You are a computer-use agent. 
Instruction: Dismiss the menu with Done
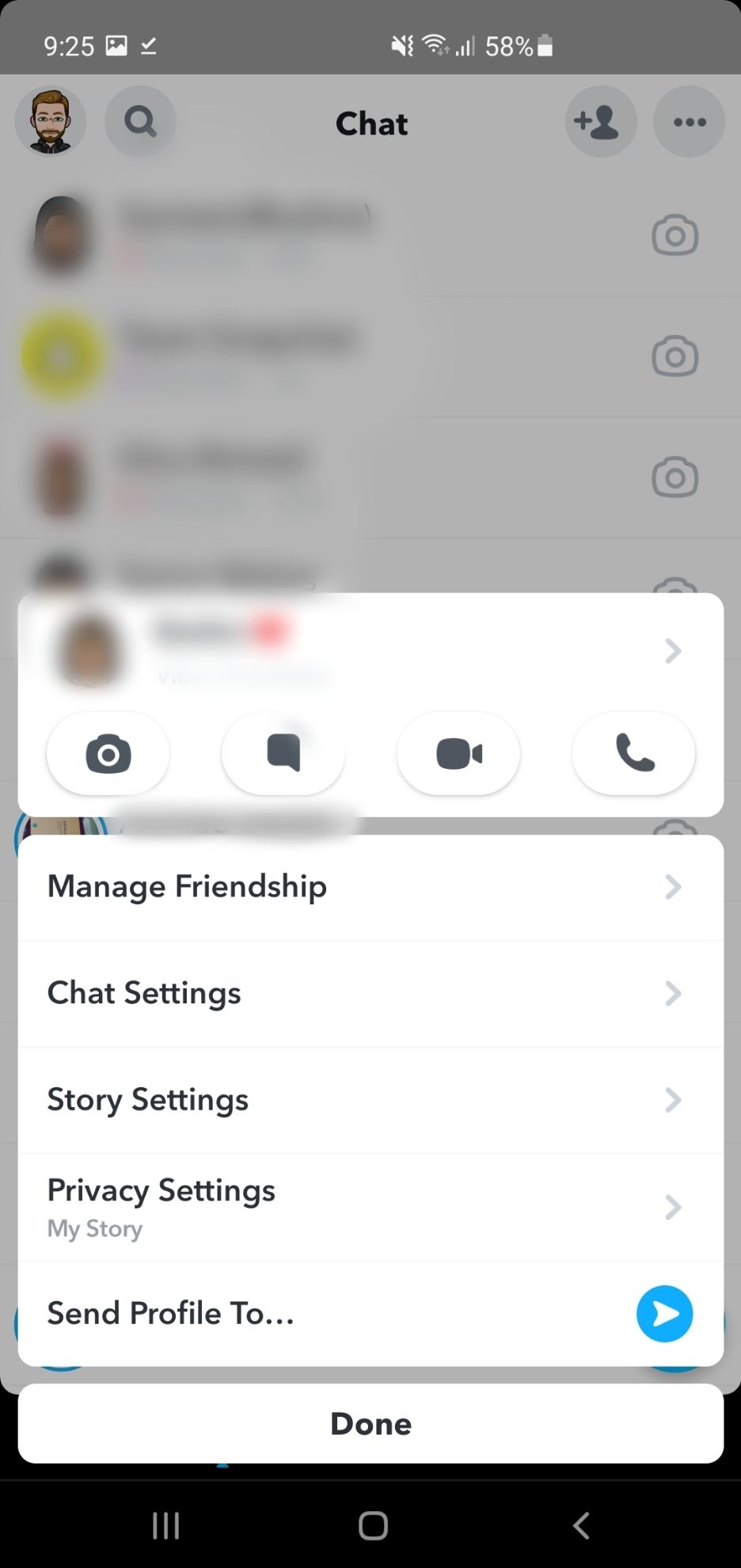370,1423
